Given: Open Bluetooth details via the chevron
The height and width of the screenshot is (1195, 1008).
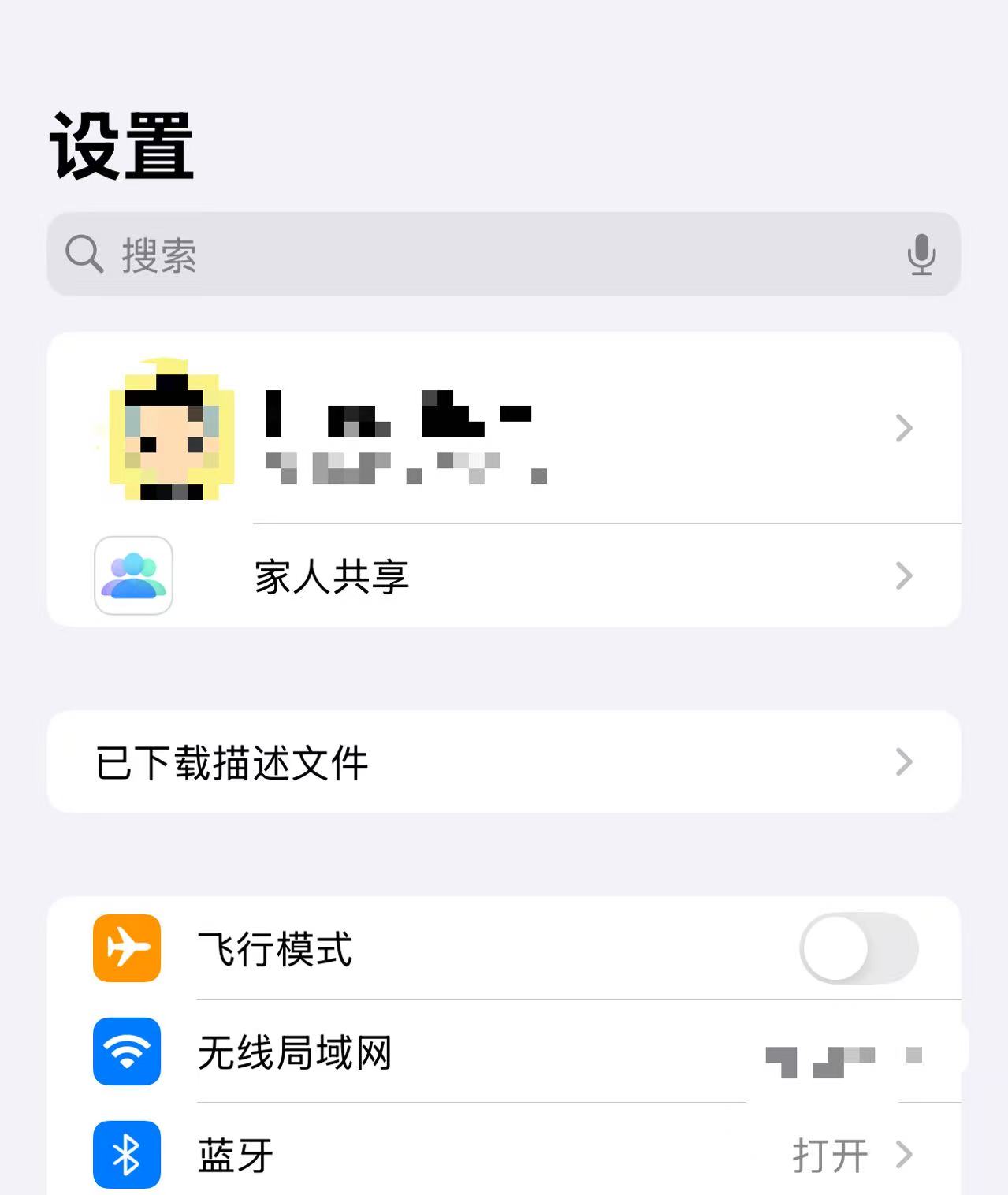Looking at the screenshot, I should point(903,1153).
